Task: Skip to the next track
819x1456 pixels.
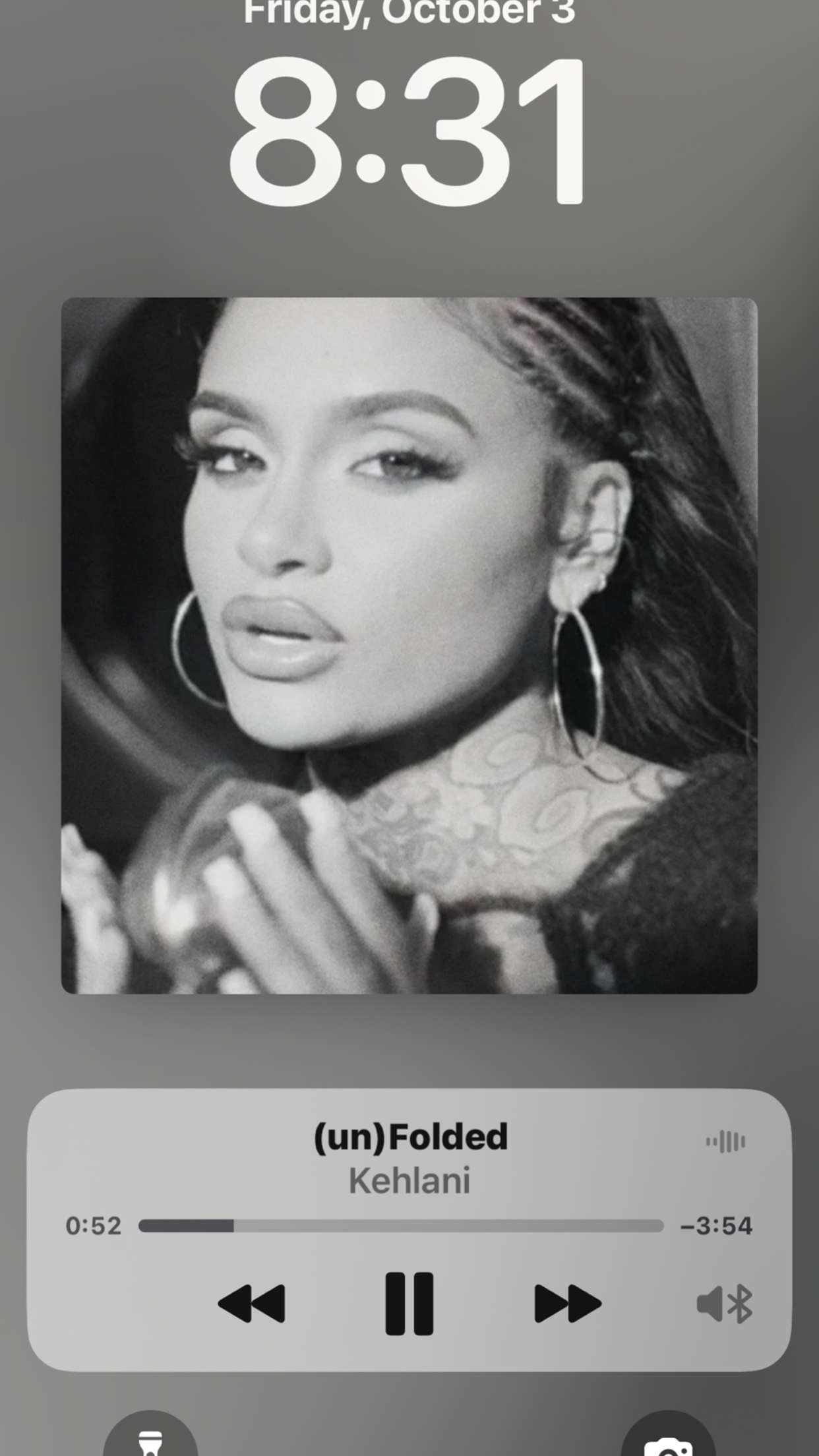Action: coord(567,1304)
